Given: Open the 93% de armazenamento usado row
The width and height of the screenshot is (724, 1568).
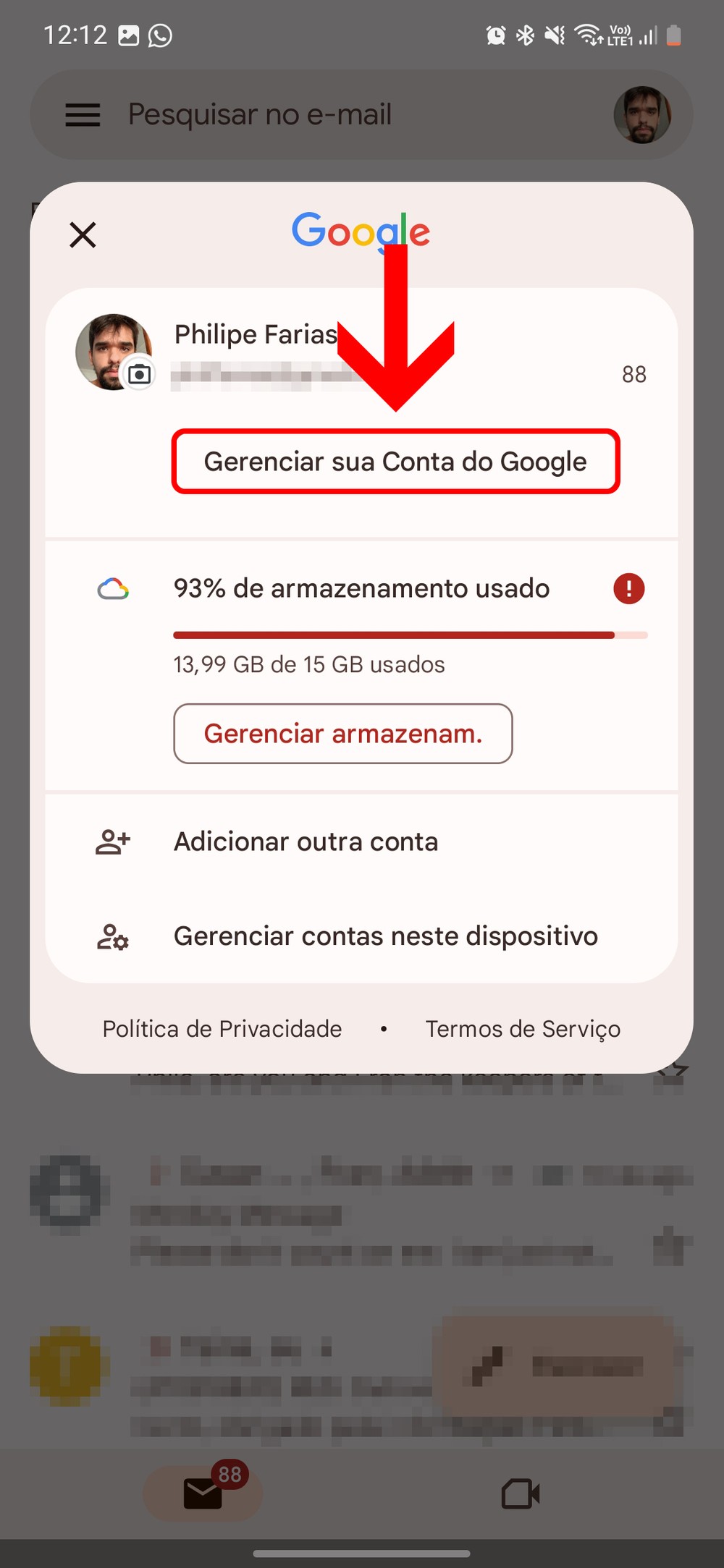Looking at the screenshot, I should [361, 589].
